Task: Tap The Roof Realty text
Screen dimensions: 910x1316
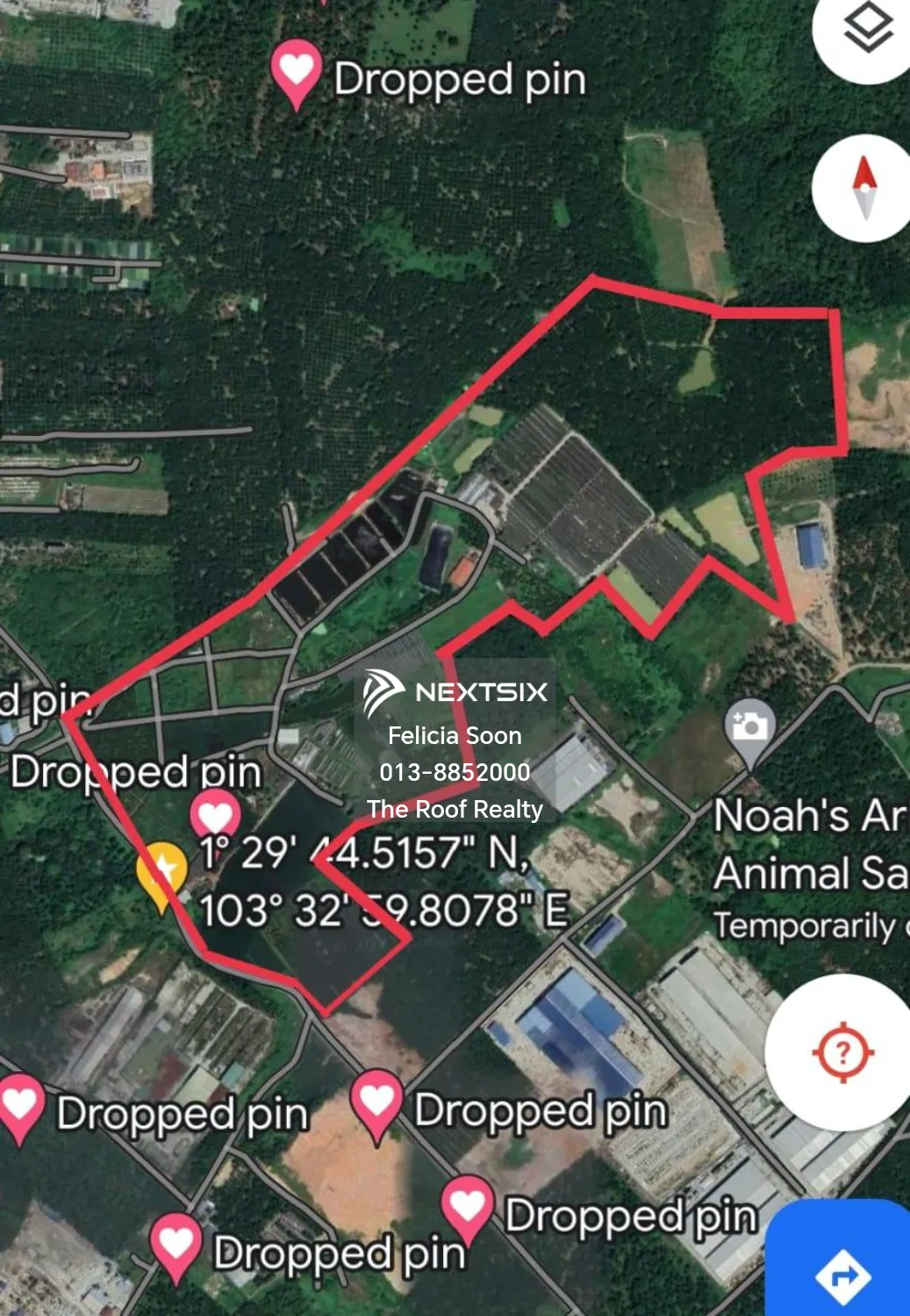Action: [x=455, y=810]
